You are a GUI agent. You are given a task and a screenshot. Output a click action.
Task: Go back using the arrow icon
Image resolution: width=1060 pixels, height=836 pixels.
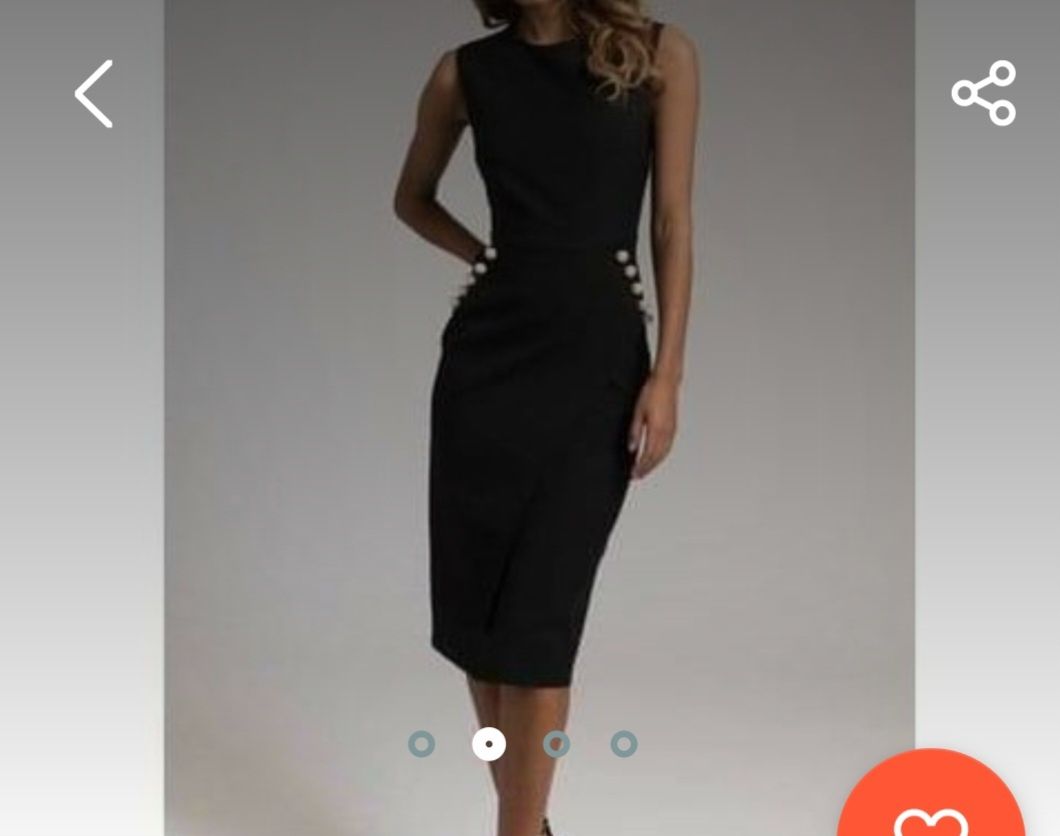[x=94, y=94]
